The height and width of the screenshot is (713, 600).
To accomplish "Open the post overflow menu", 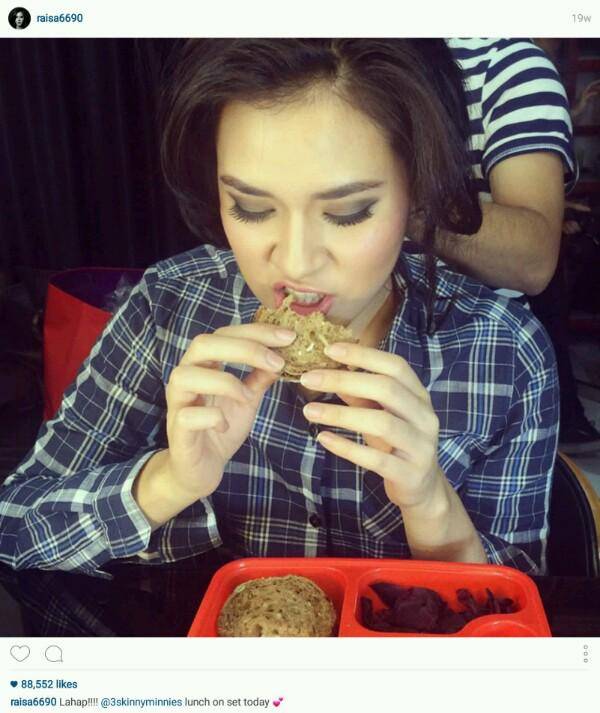I will pos(585,653).
